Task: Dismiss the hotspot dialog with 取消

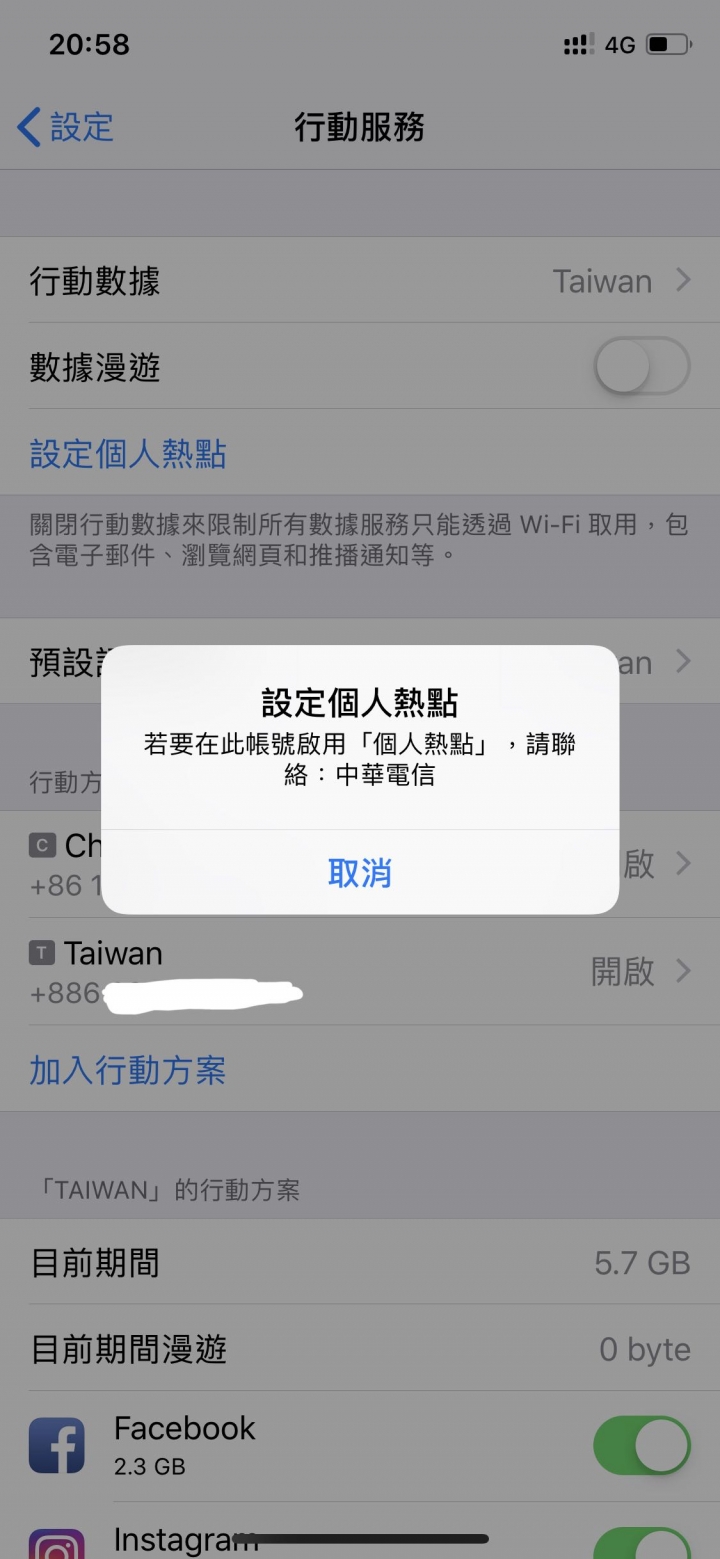Action: 360,873
